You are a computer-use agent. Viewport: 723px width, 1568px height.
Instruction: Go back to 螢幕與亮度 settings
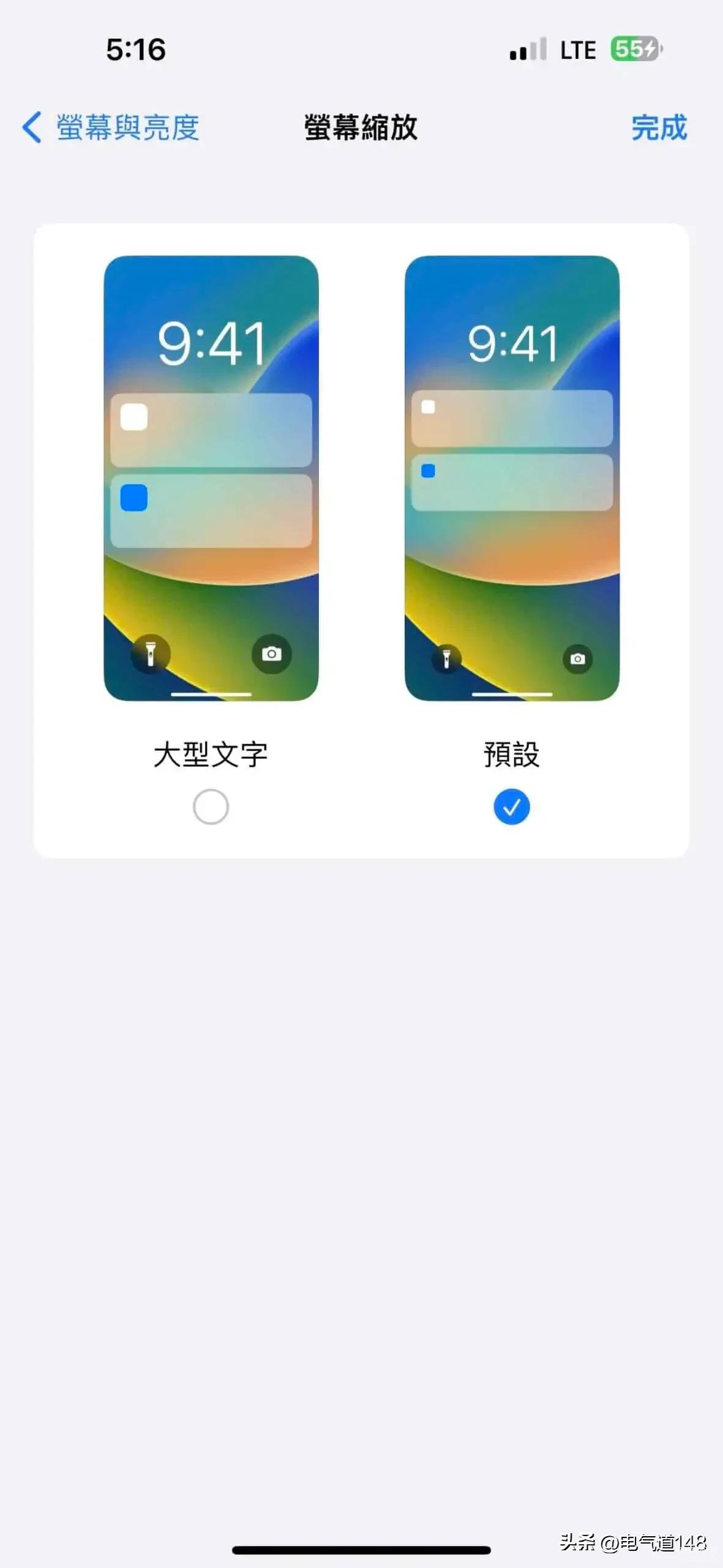111,127
